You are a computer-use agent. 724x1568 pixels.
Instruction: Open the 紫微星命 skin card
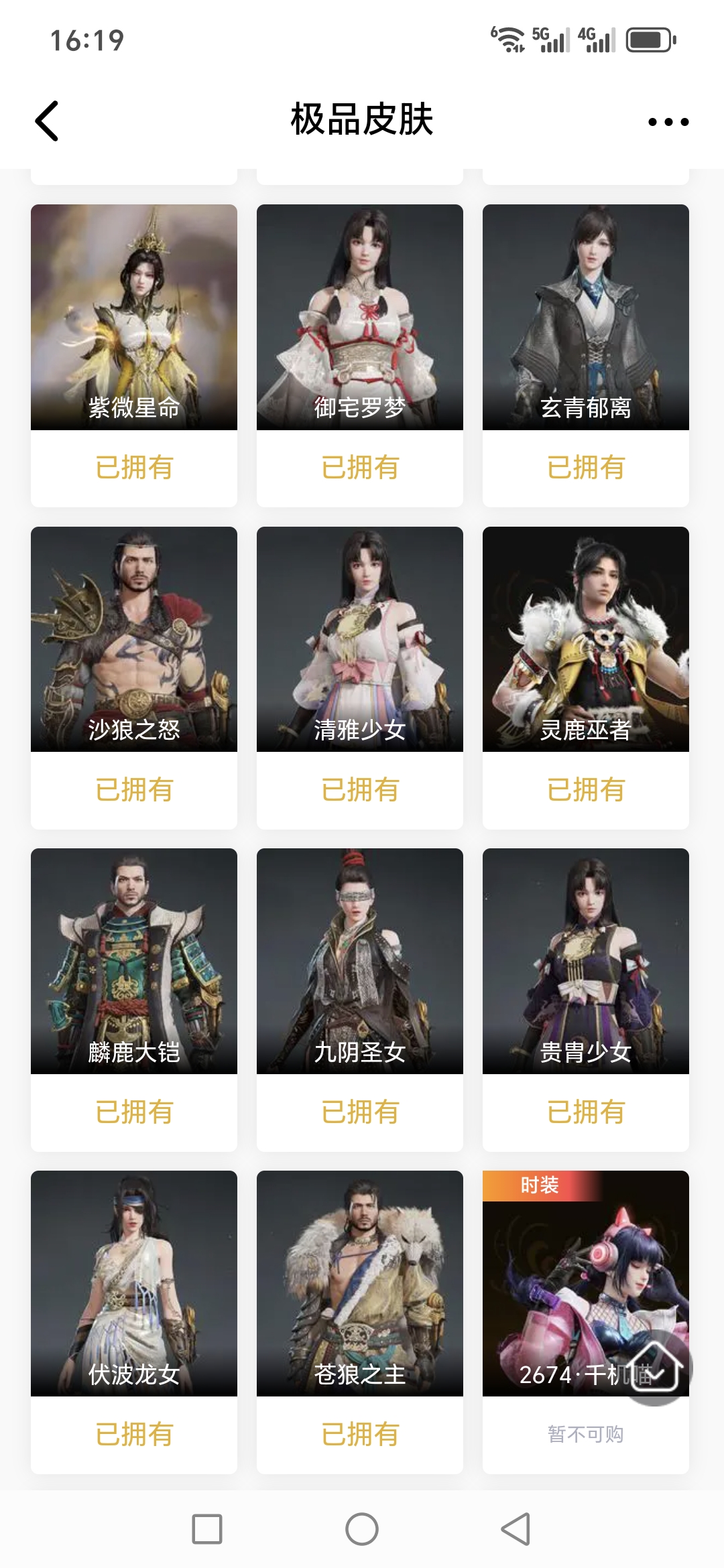click(x=134, y=318)
